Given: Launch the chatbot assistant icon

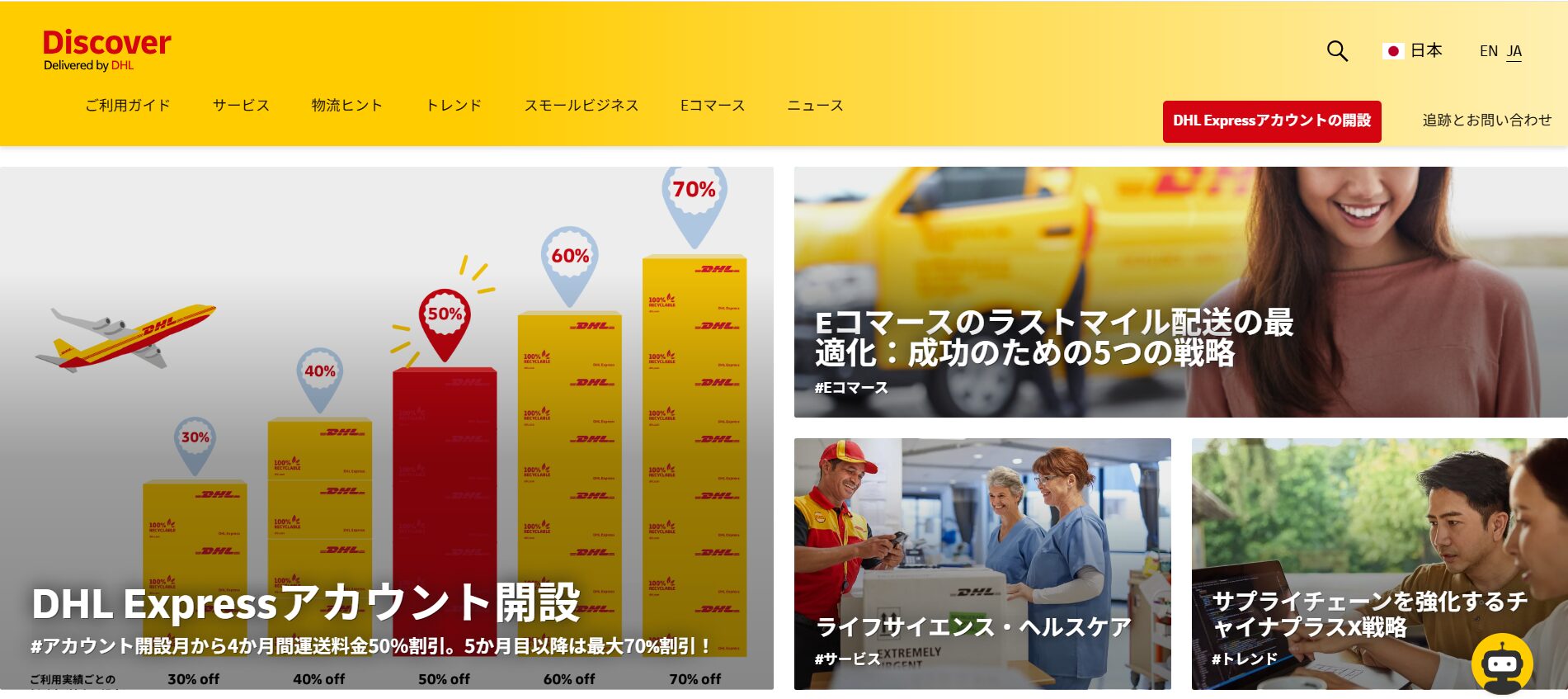Looking at the screenshot, I should click(1501, 663).
